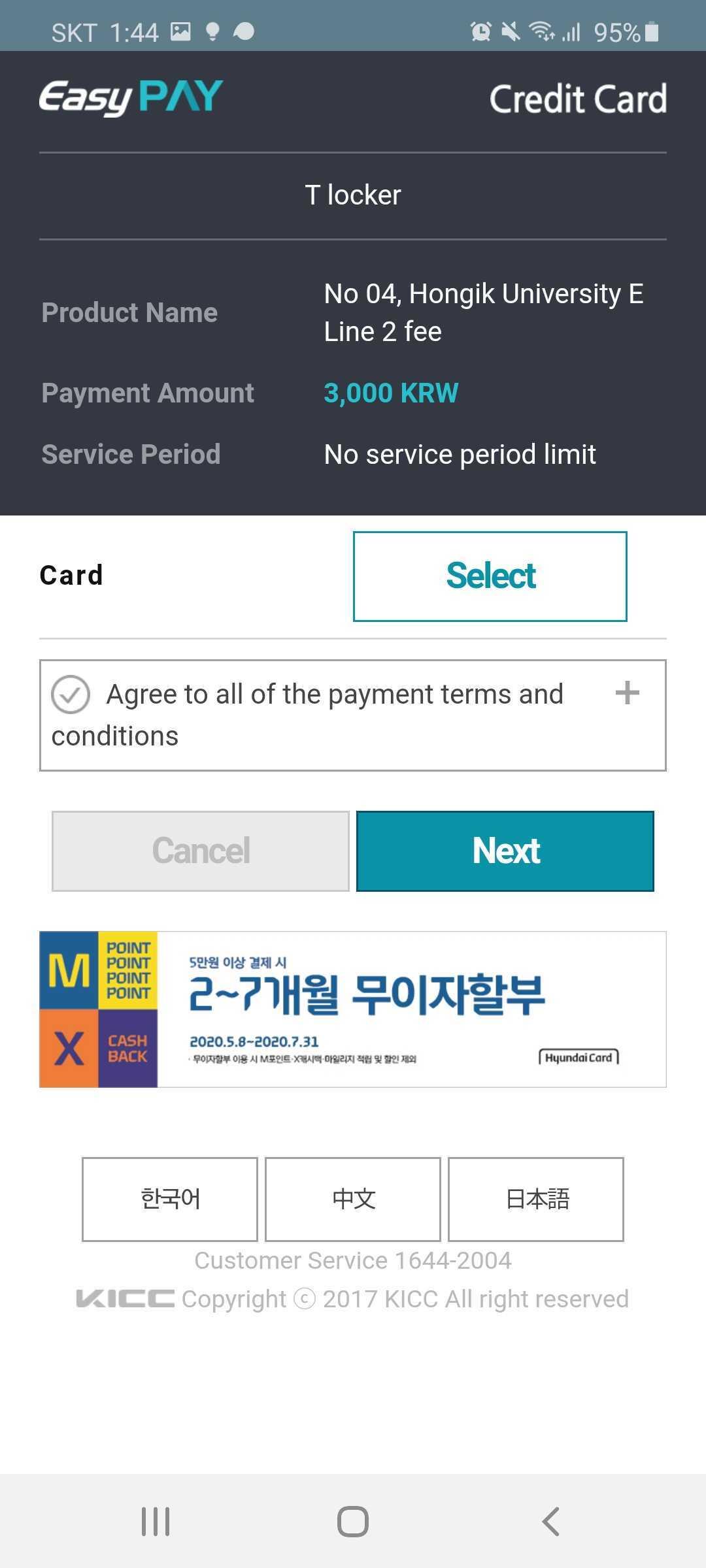Switch language to 中文
The image size is (706, 1568).
pos(353,1199)
